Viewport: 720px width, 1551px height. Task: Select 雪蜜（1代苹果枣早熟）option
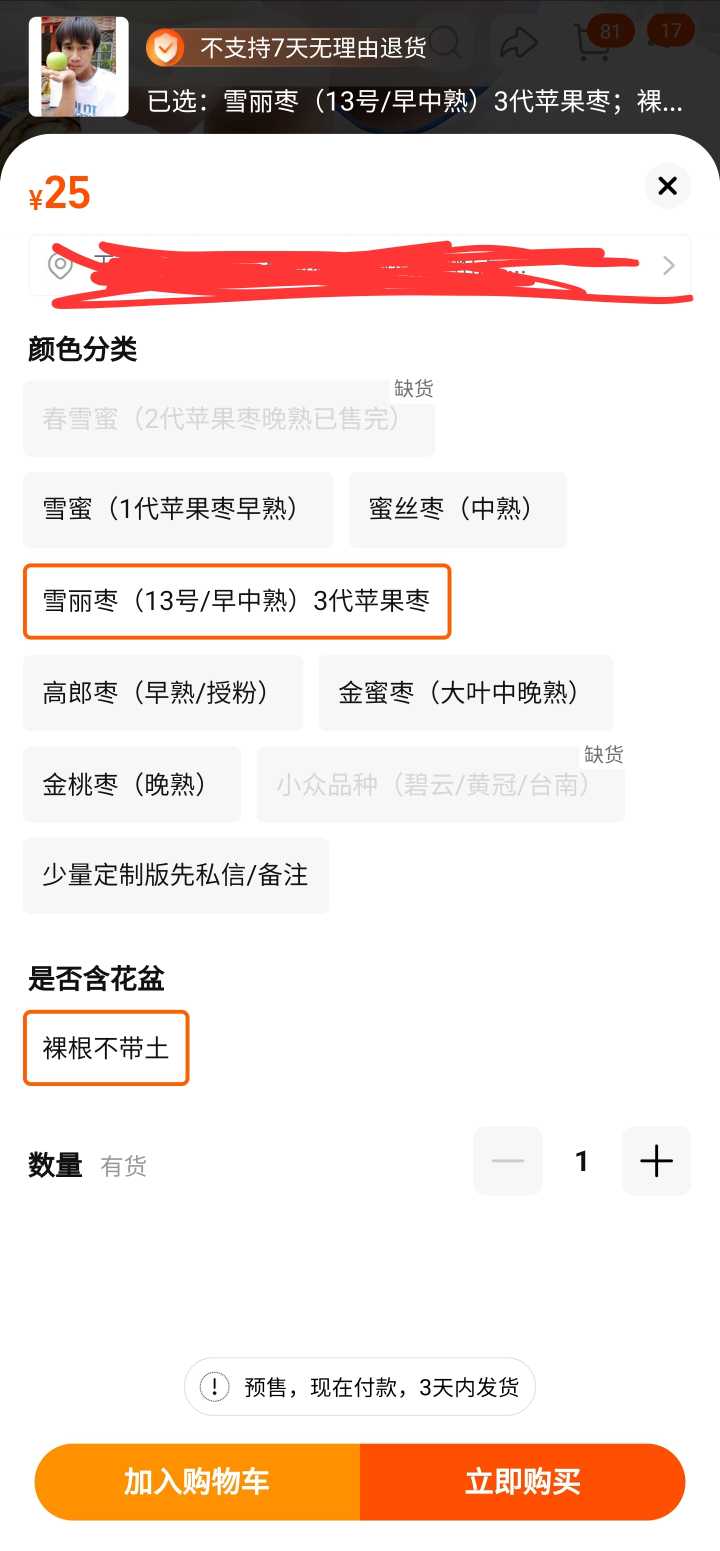[178, 510]
